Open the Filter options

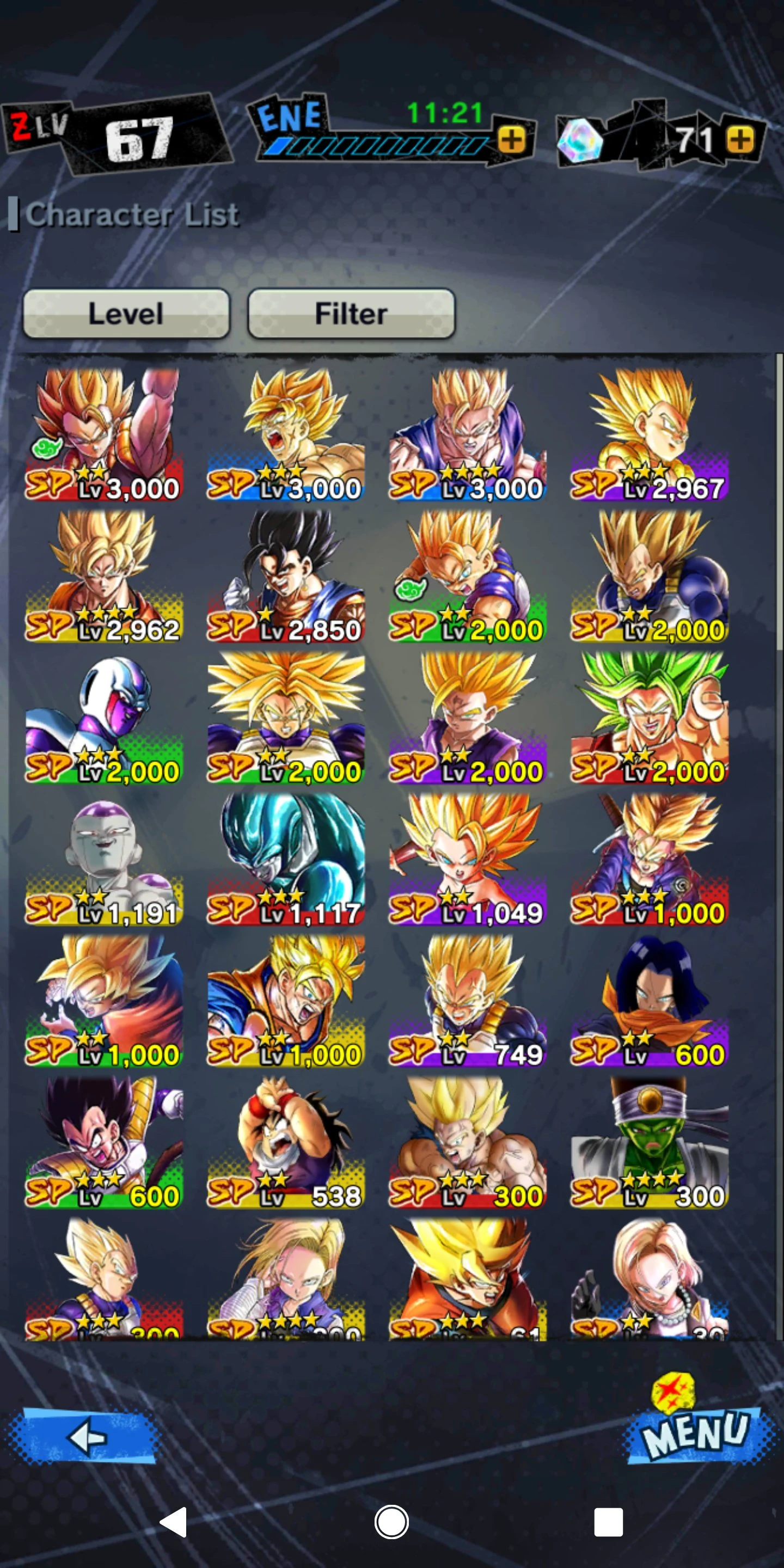pos(351,314)
